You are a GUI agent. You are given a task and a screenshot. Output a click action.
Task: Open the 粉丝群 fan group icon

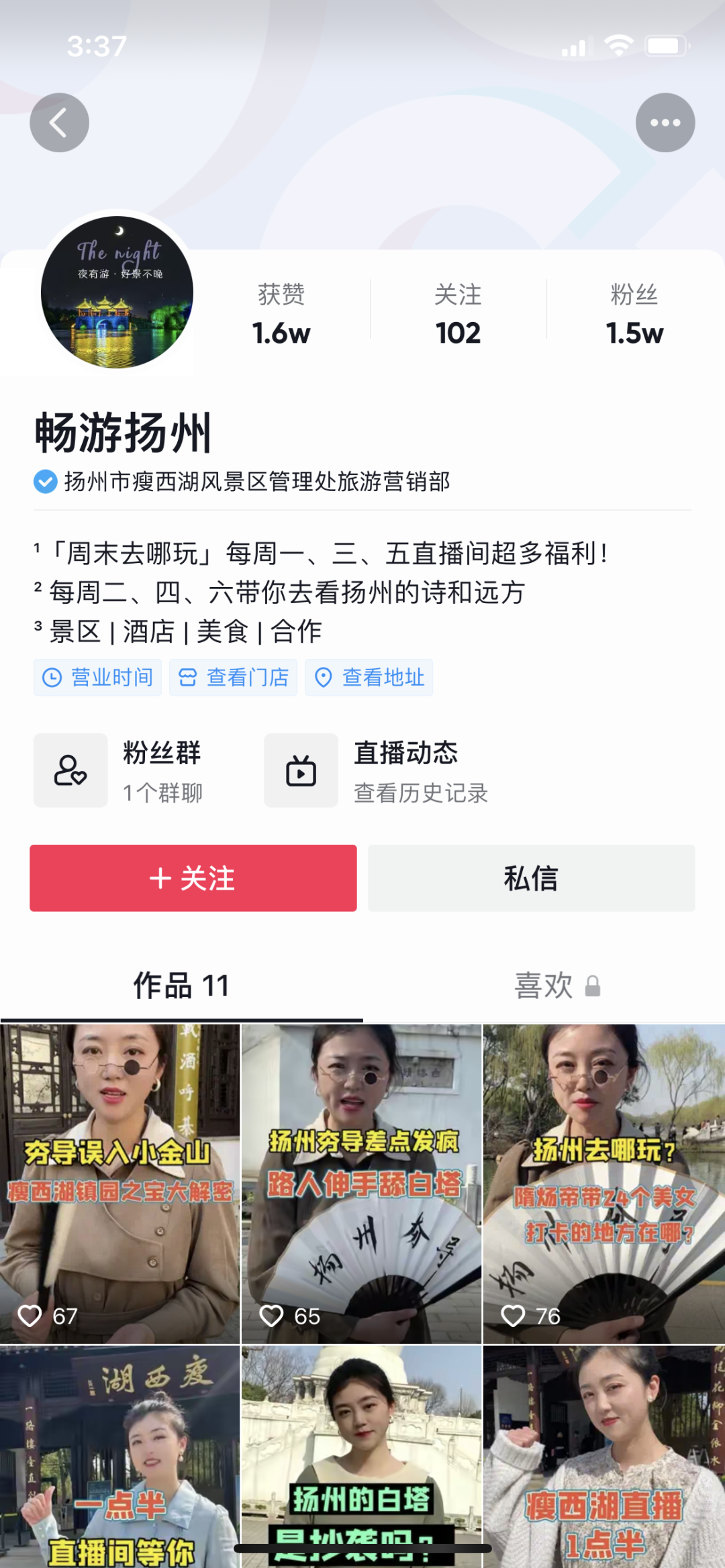pyautogui.click(x=70, y=770)
